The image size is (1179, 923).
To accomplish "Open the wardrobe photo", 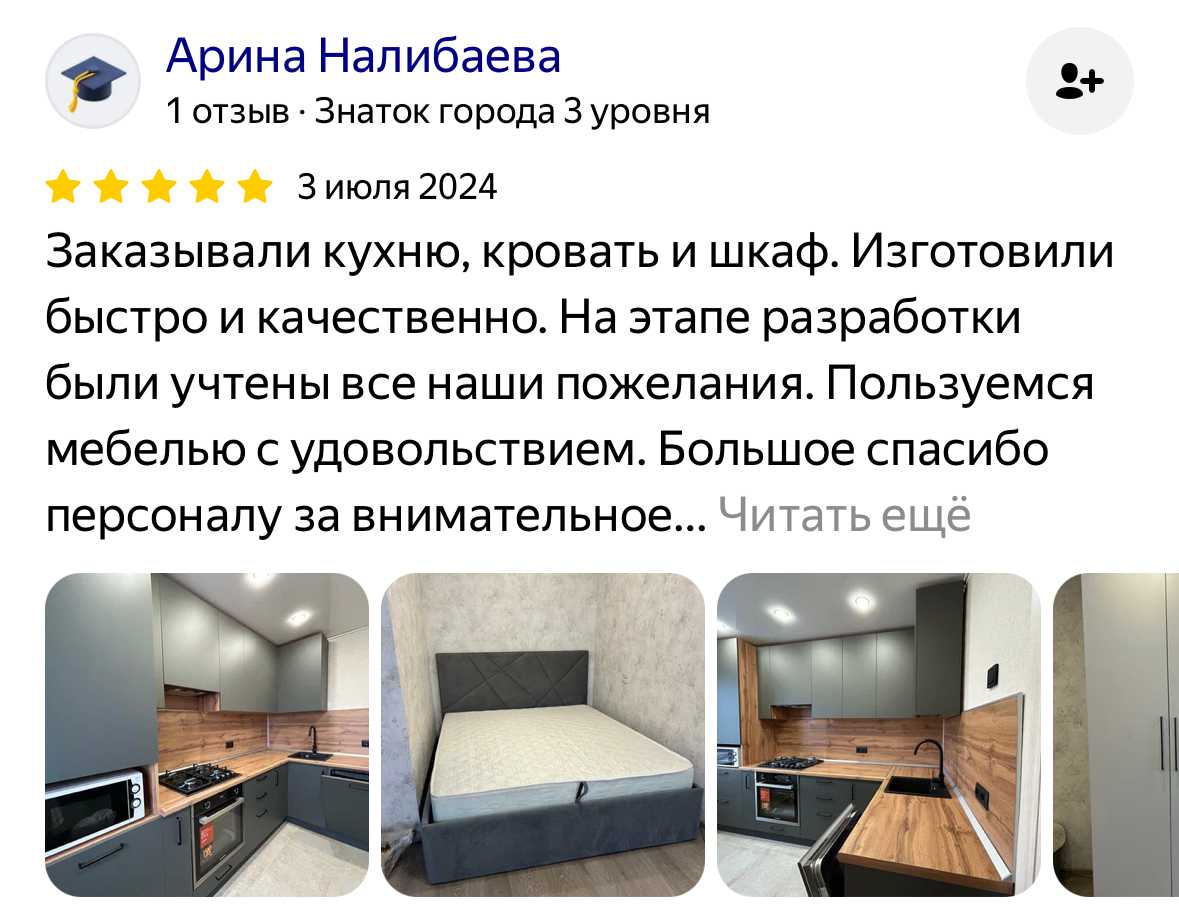I will click(x=1118, y=734).
